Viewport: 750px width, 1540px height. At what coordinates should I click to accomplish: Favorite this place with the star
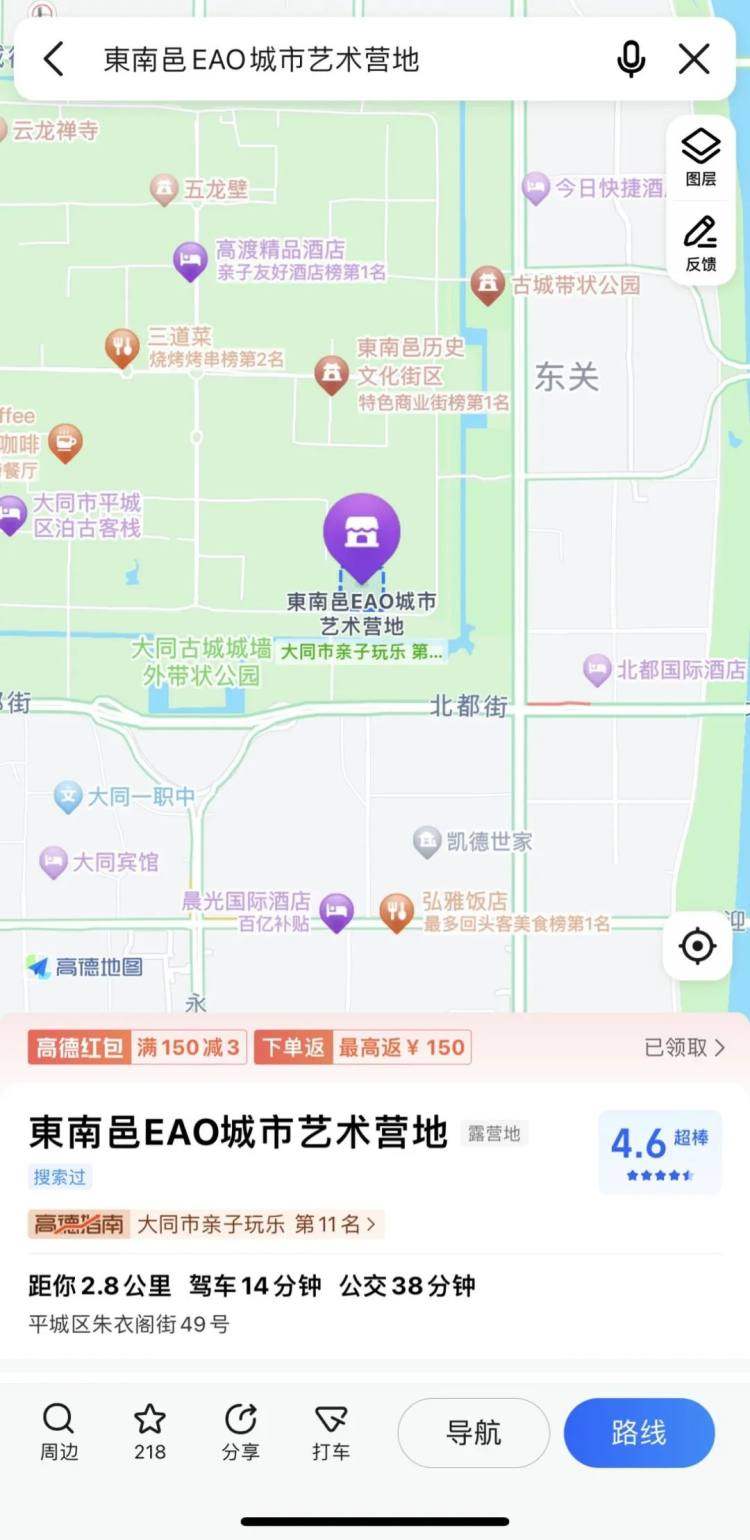coord(150,1432)
